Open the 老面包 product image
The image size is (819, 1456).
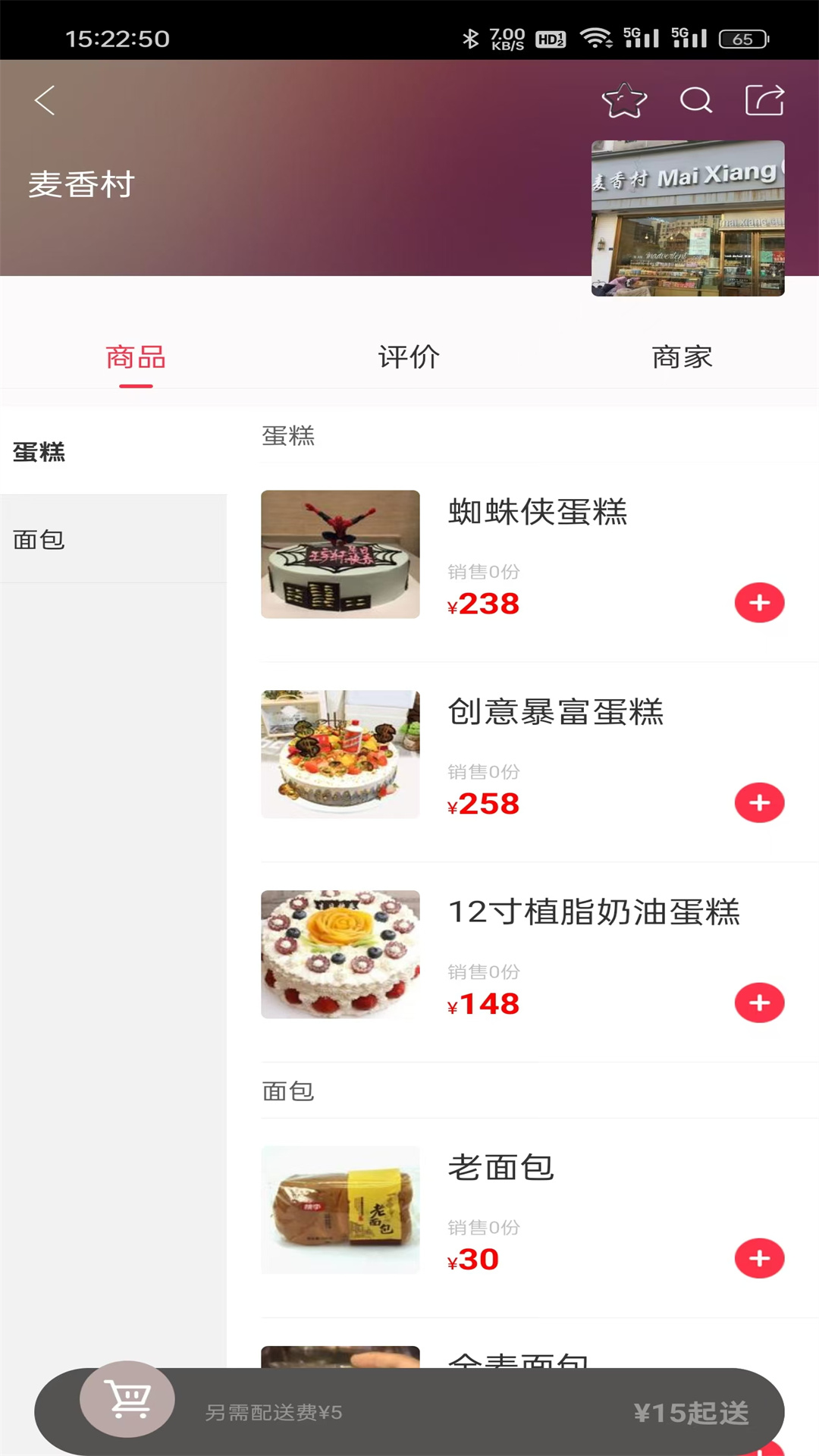tap(340, 1210)
